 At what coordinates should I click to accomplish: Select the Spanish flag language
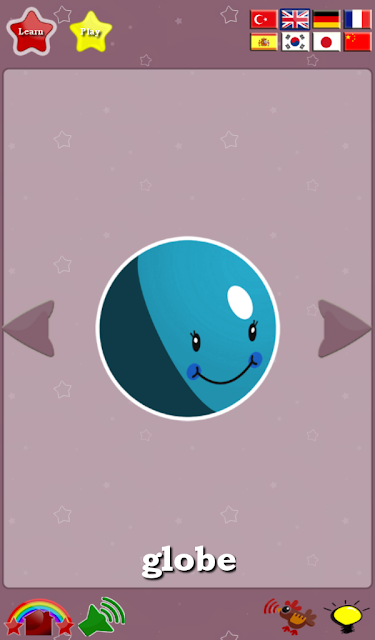[264, 42]
